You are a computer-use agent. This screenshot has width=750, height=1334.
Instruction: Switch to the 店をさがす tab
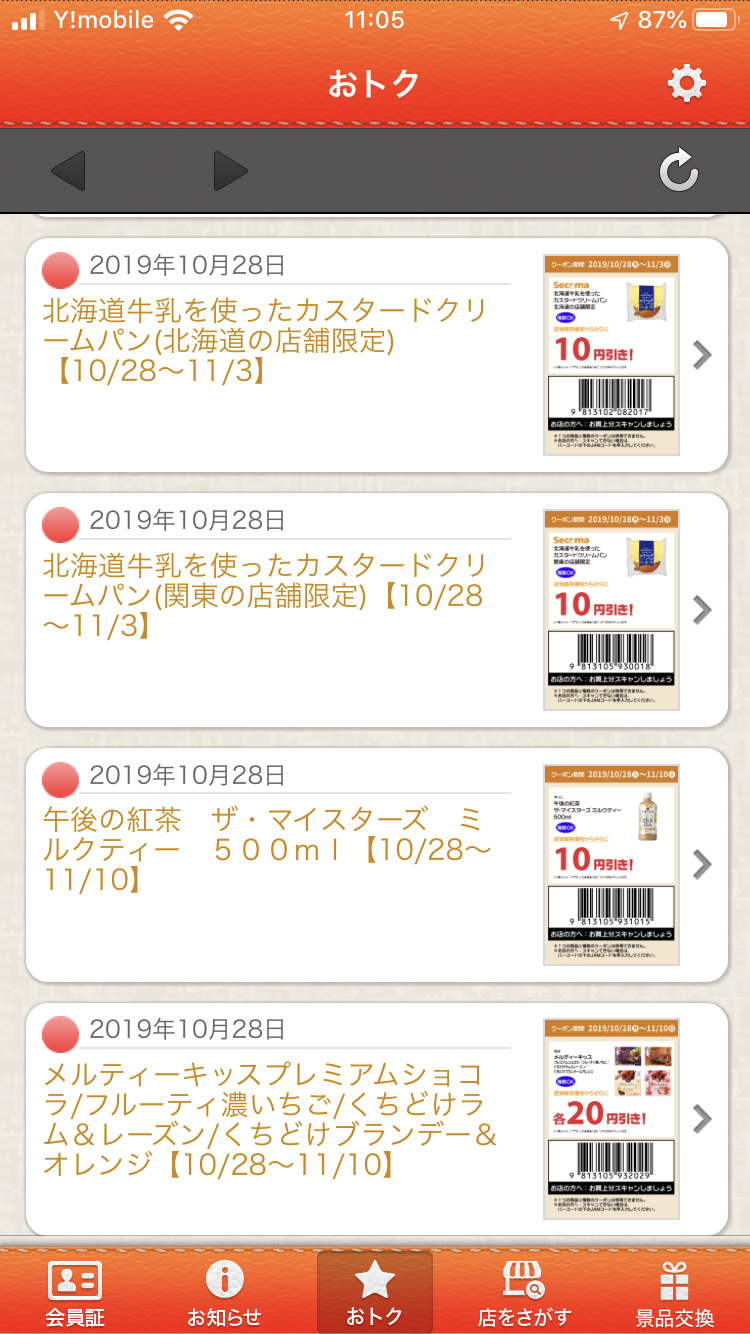(x=525, y=1293)
